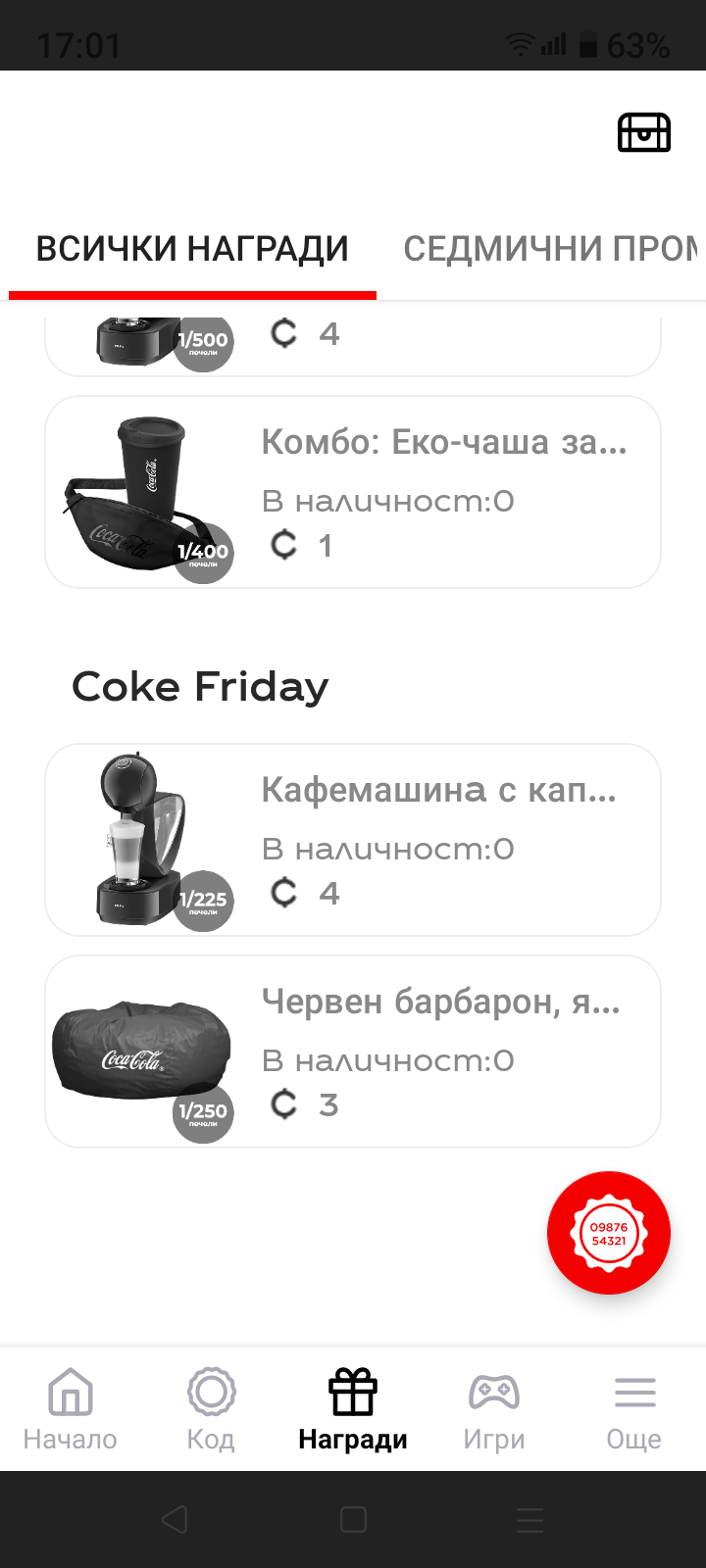The width and height of the screenshot is (706, 1568).
Task: Open the Червен барбарон reward card
Action: (x=353, y=1052)
